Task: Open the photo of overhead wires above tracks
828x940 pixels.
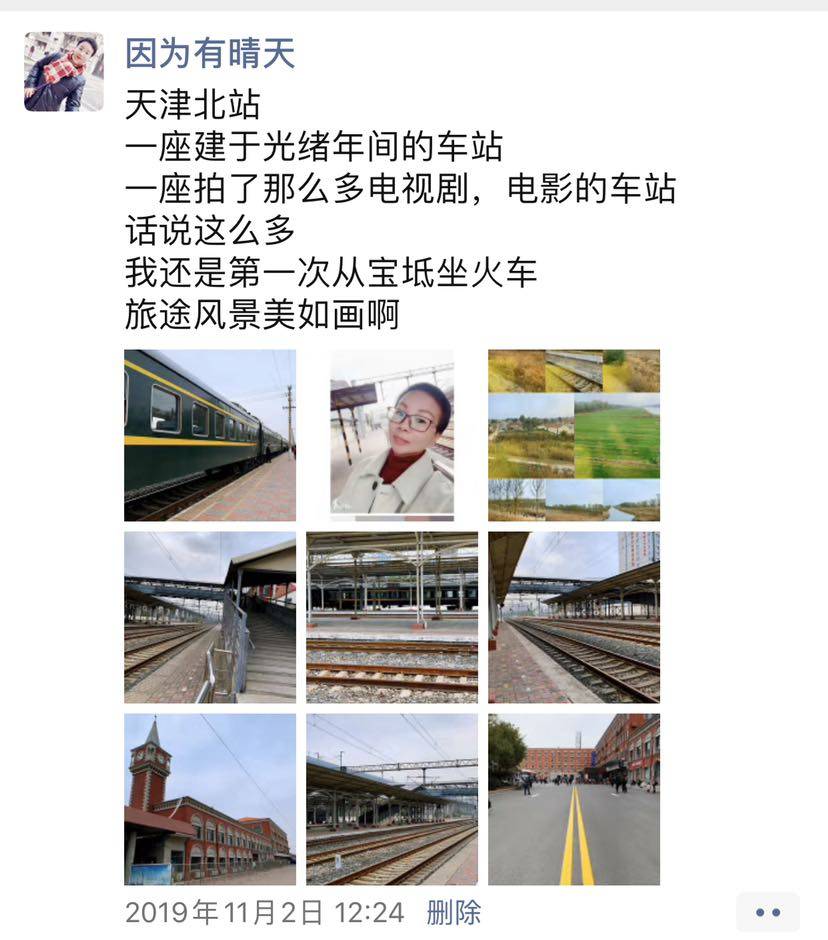Action: point(392,799)
